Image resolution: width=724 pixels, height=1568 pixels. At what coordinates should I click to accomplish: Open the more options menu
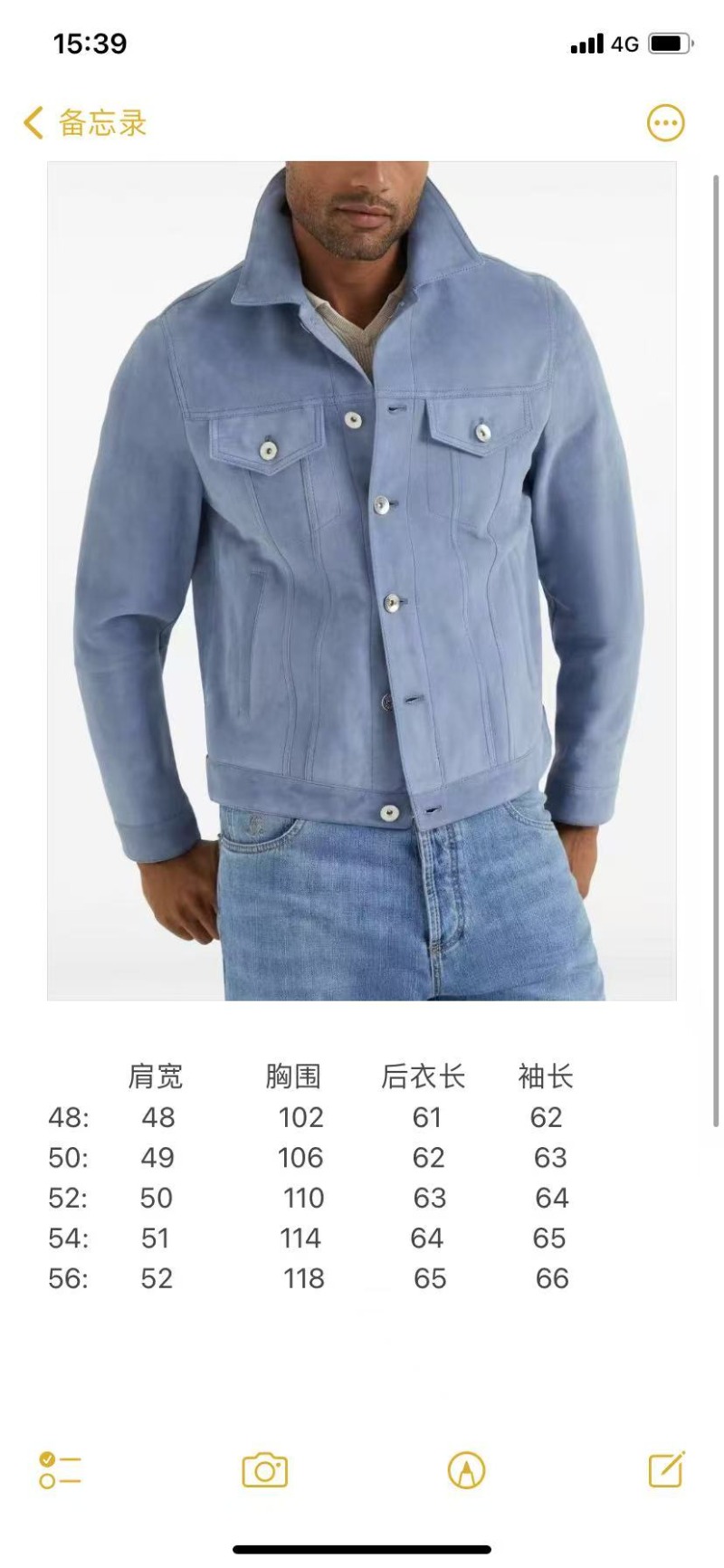[665, 123]
